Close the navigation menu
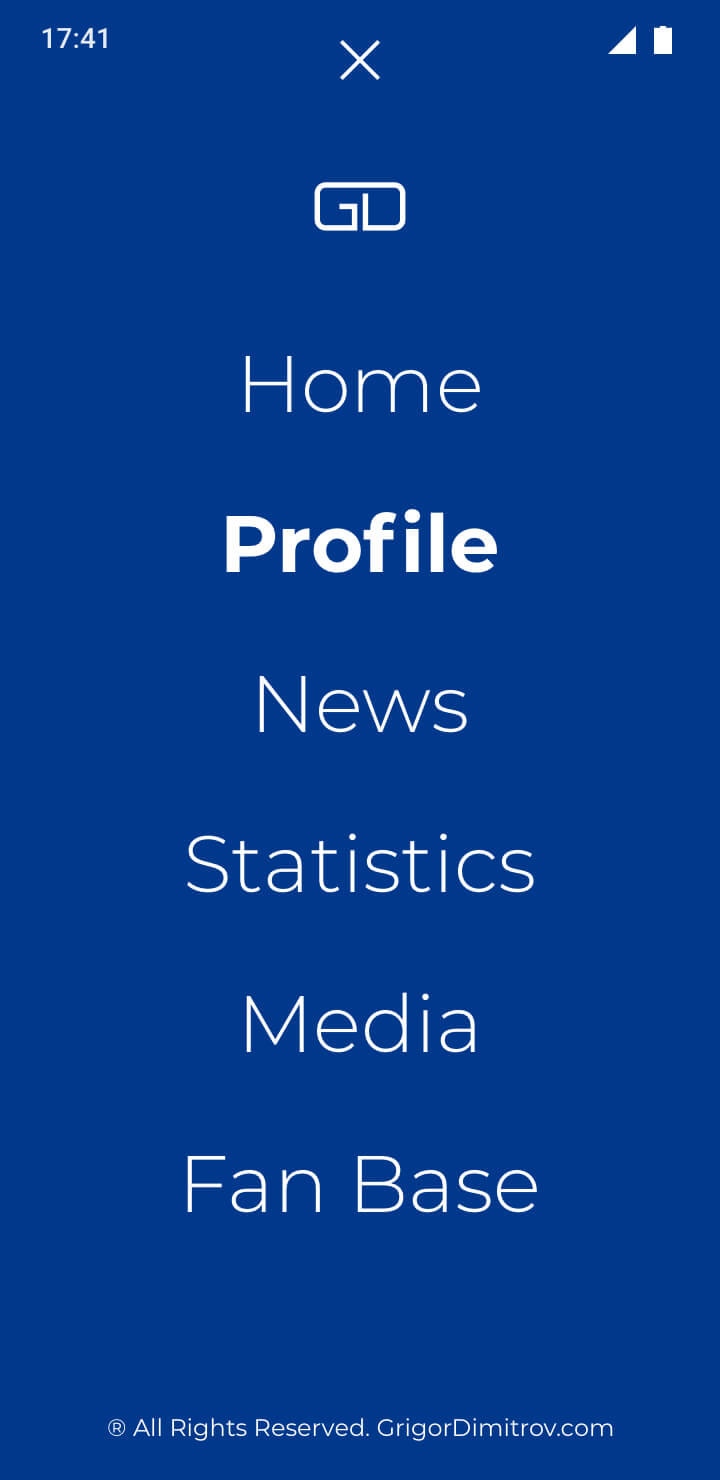 [360, 60]
